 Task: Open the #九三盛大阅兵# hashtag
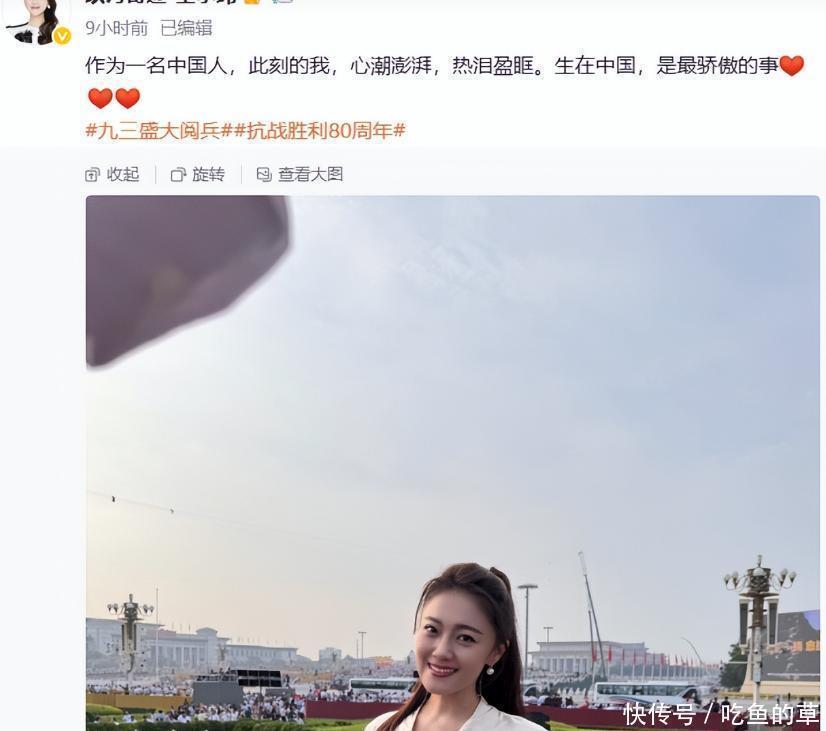pos(159,131)
